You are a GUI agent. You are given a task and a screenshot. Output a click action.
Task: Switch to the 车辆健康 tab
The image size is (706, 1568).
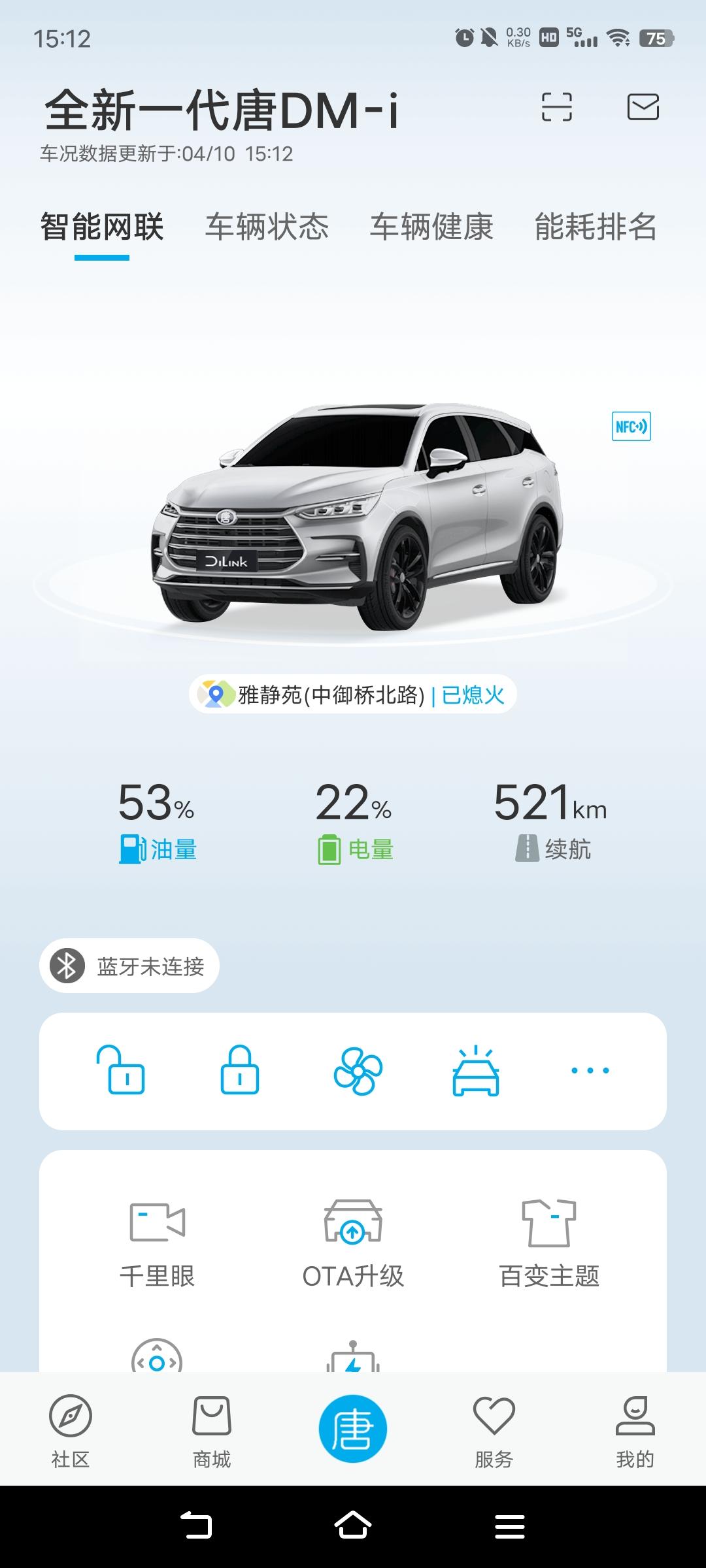(431, 227)
